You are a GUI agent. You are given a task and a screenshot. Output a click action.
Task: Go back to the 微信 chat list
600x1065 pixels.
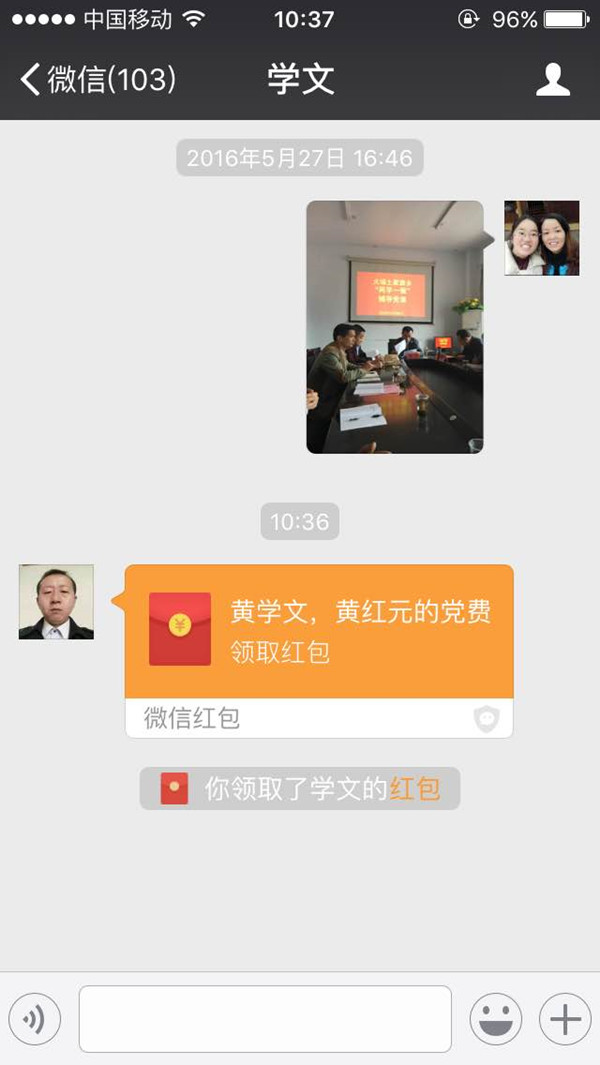98,80
